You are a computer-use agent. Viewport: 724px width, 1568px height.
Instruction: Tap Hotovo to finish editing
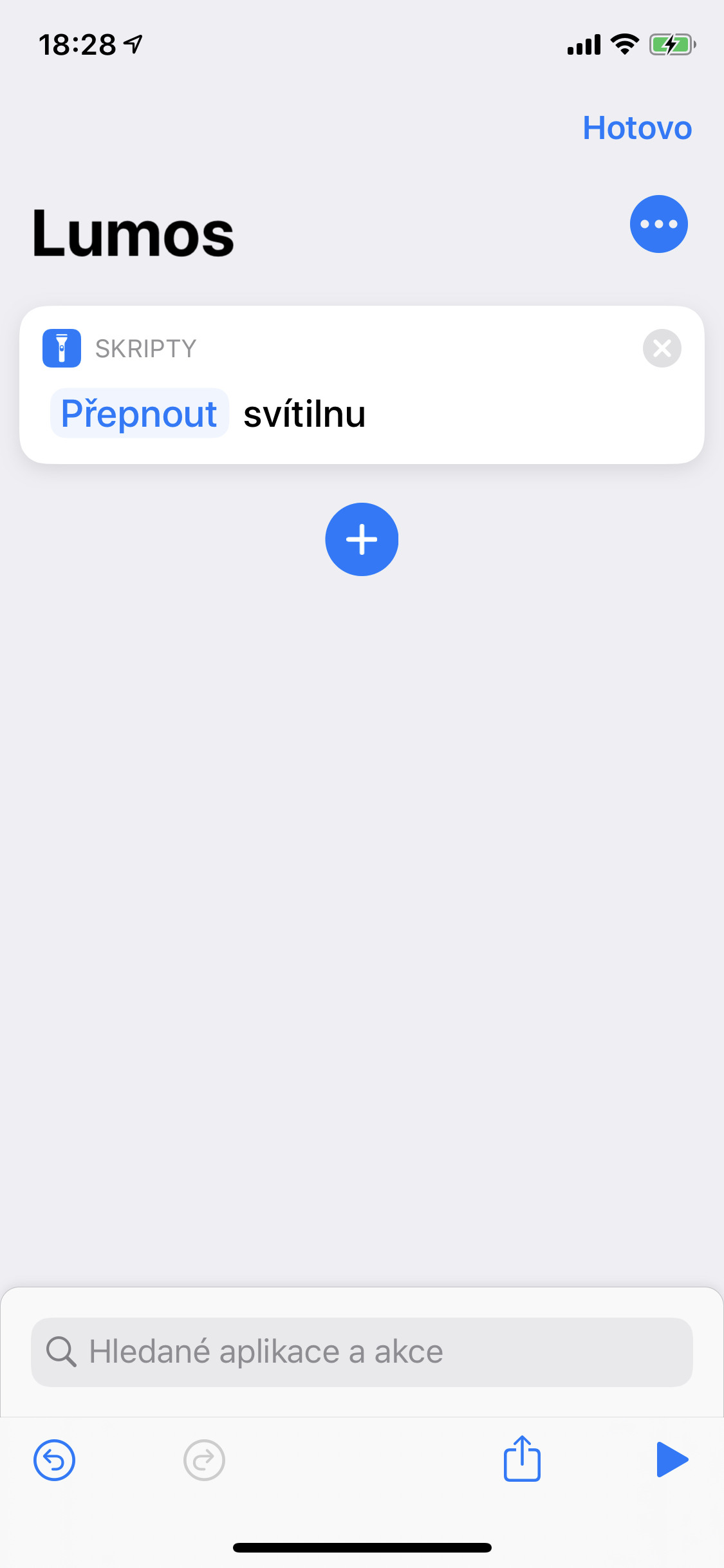pos(636,128)
